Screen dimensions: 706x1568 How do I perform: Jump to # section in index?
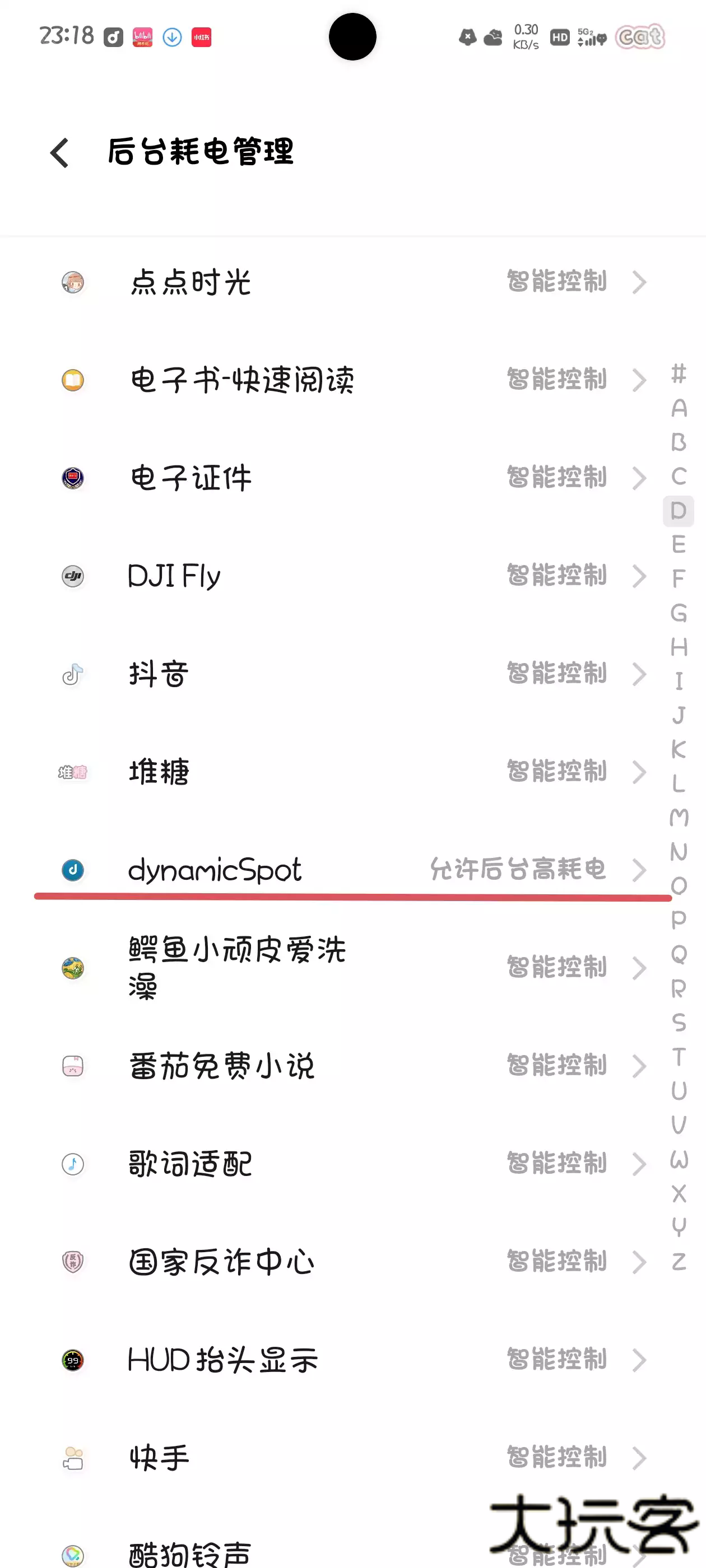point(679,373)
